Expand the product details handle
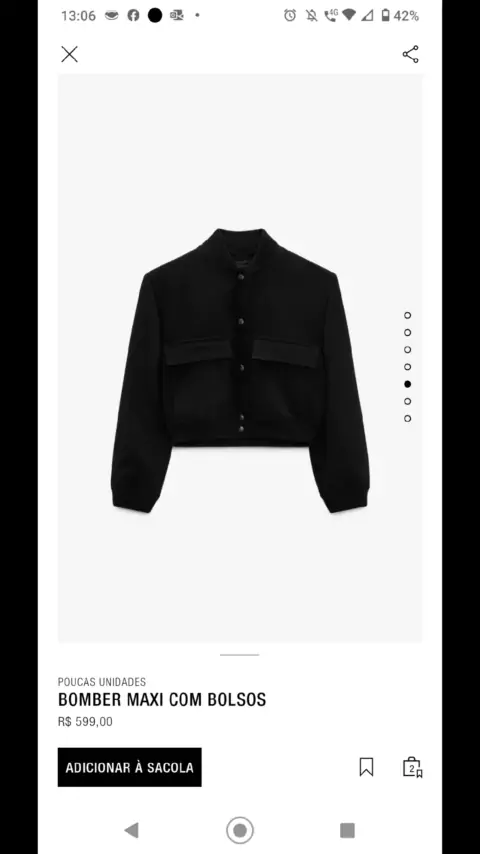Viewport: 480px width, 854px height. click(x=240, y=655)
